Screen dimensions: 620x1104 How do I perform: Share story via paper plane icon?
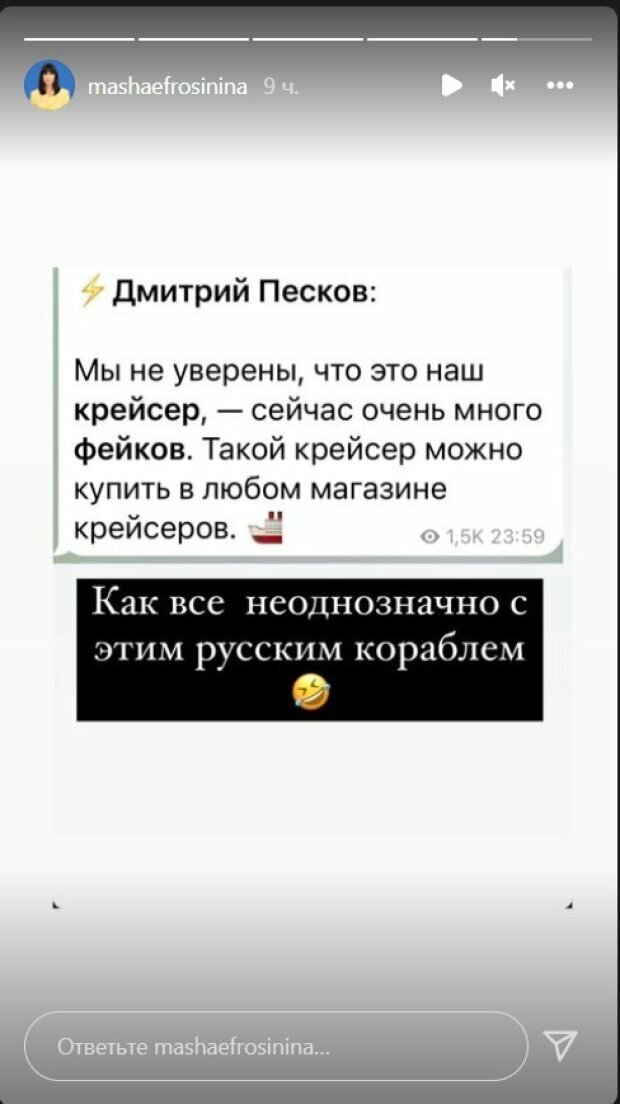561,1045
